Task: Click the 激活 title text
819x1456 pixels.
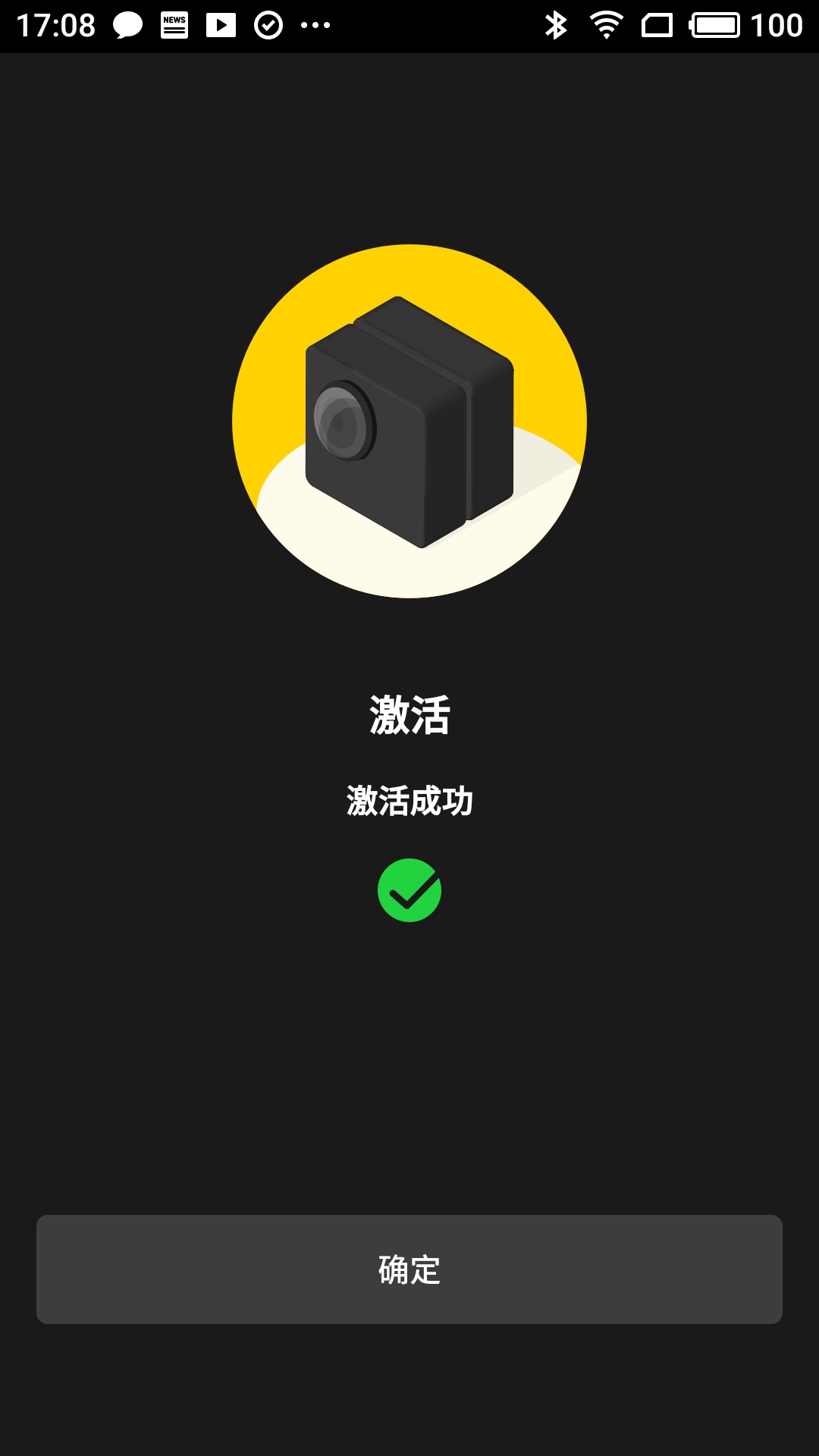Action: [409, 711]
